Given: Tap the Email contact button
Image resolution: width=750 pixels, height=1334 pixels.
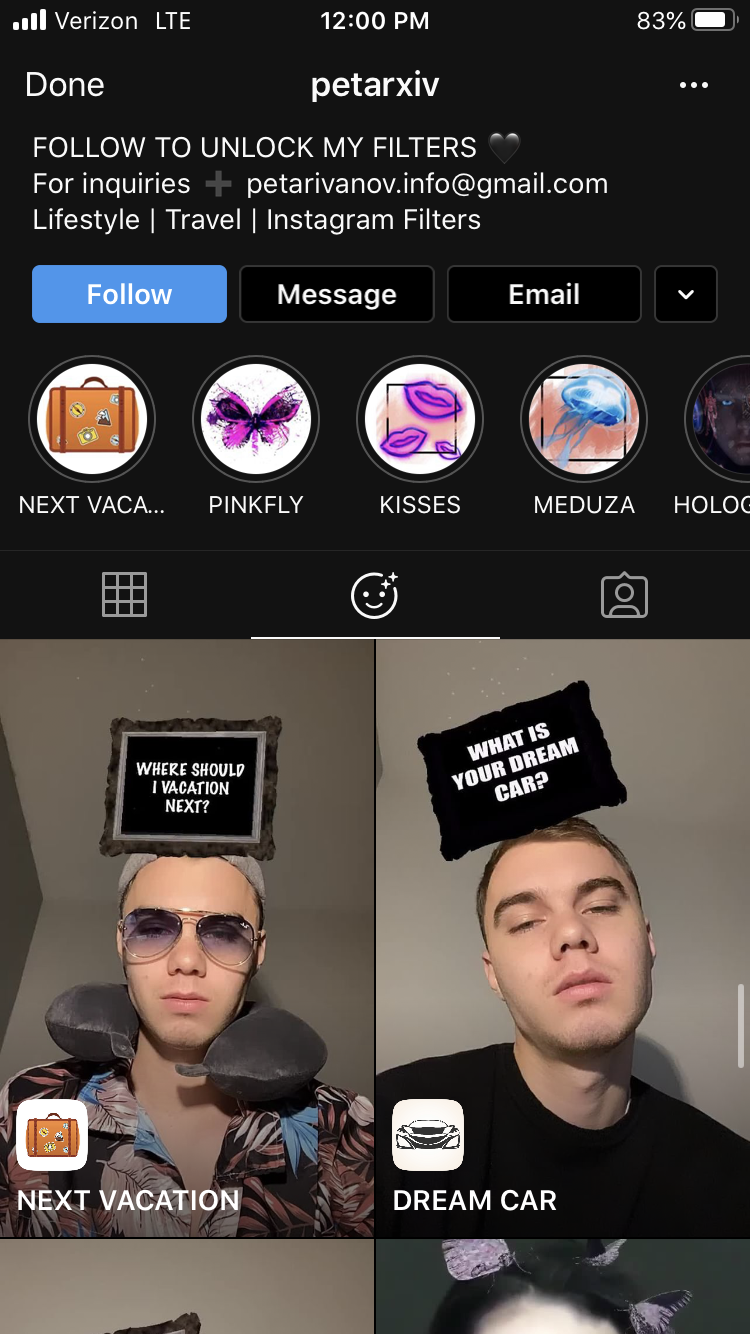Looking at the screenshot, I should 544,294.
